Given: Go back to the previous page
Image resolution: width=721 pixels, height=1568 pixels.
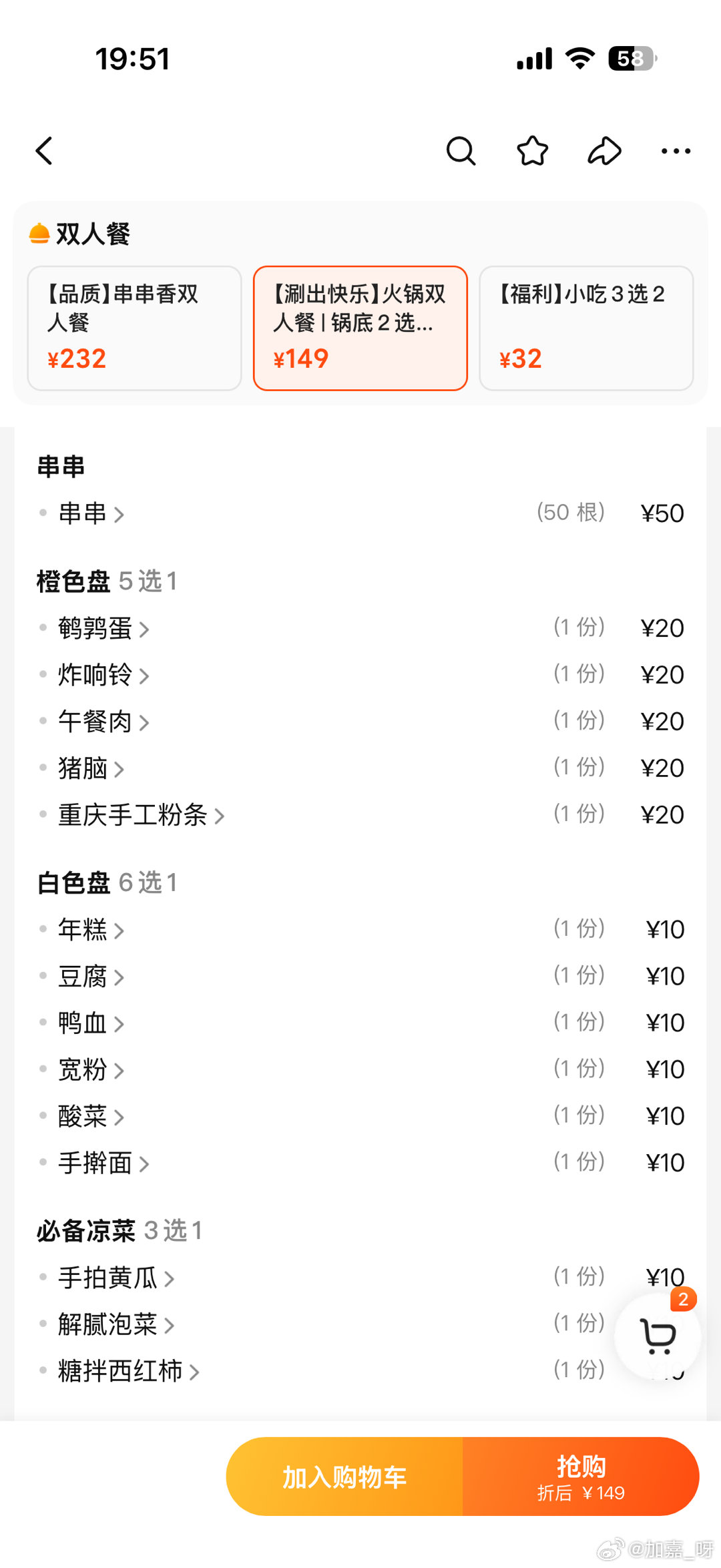Looking at the screenshot, I should point(44,151).
